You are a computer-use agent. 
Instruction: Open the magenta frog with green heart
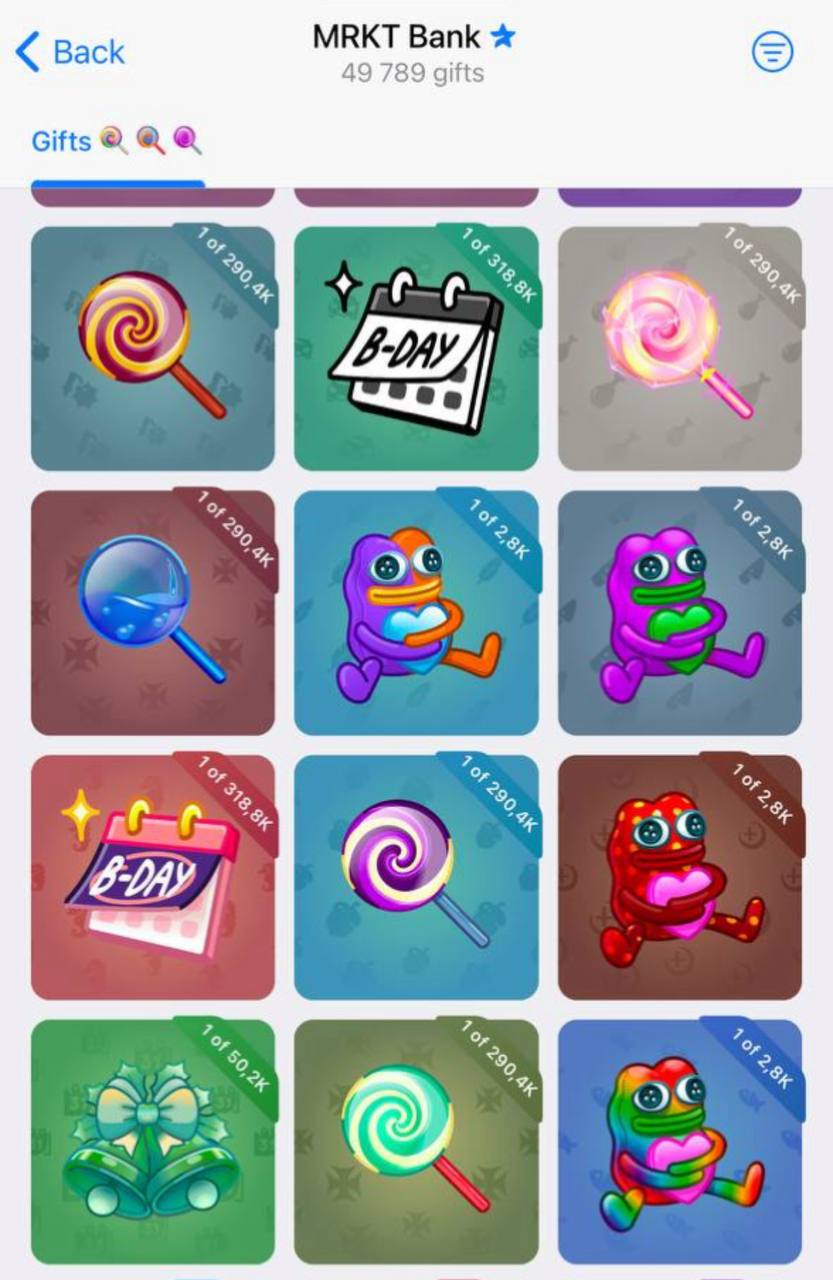coord(679,612)
